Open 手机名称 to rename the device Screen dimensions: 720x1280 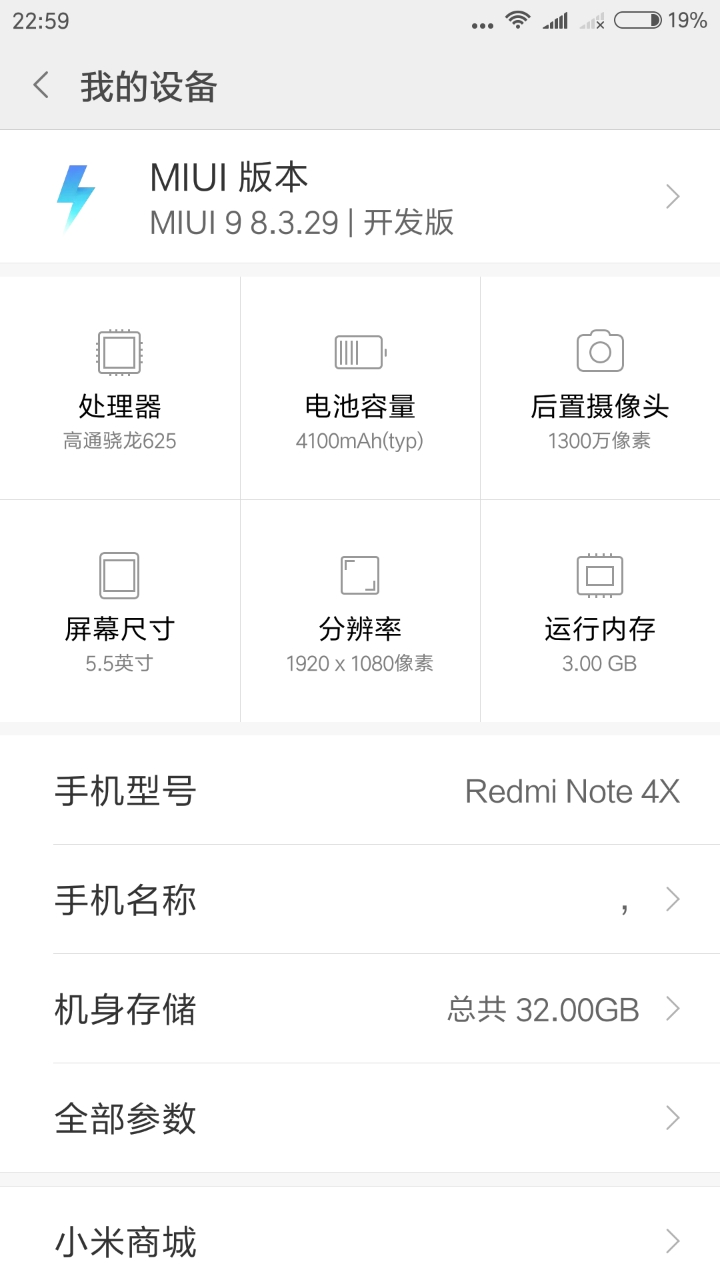[x=360, y=900]
